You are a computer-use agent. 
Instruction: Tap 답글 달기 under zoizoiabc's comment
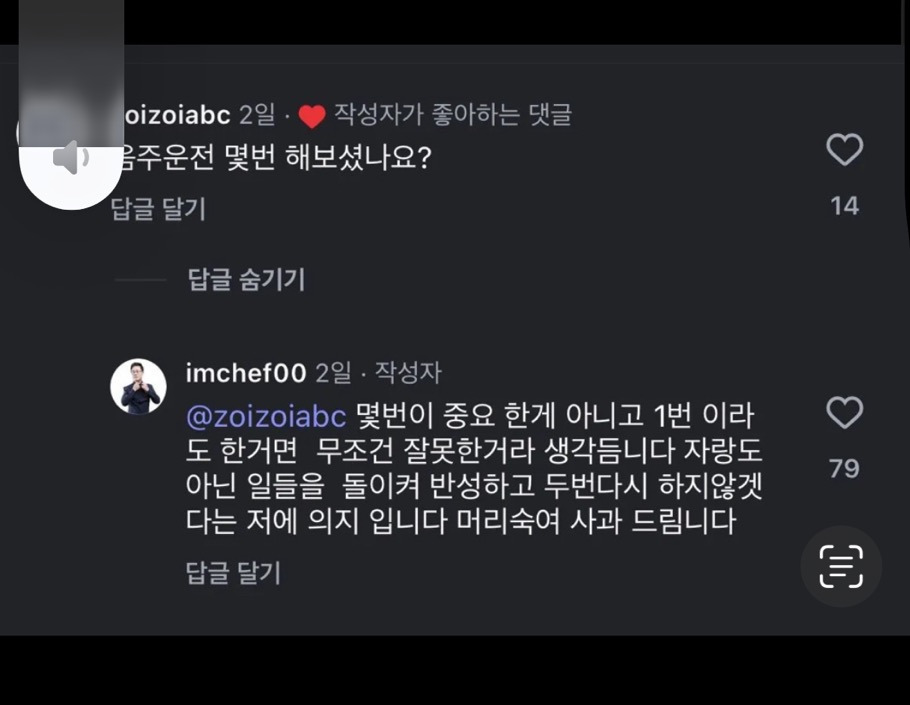[x=158, y=209]
